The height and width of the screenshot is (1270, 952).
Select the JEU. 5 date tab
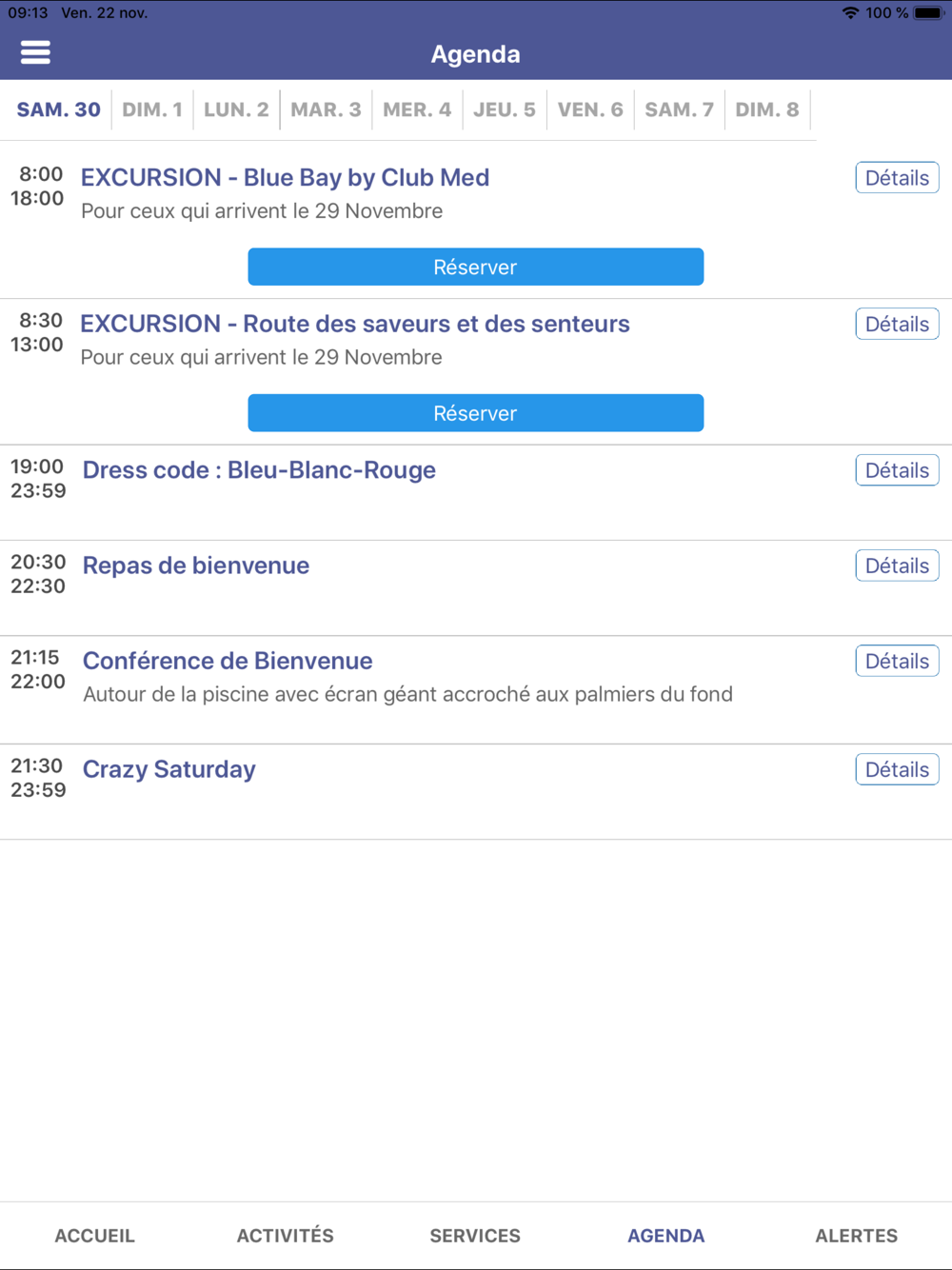point(505,109)
